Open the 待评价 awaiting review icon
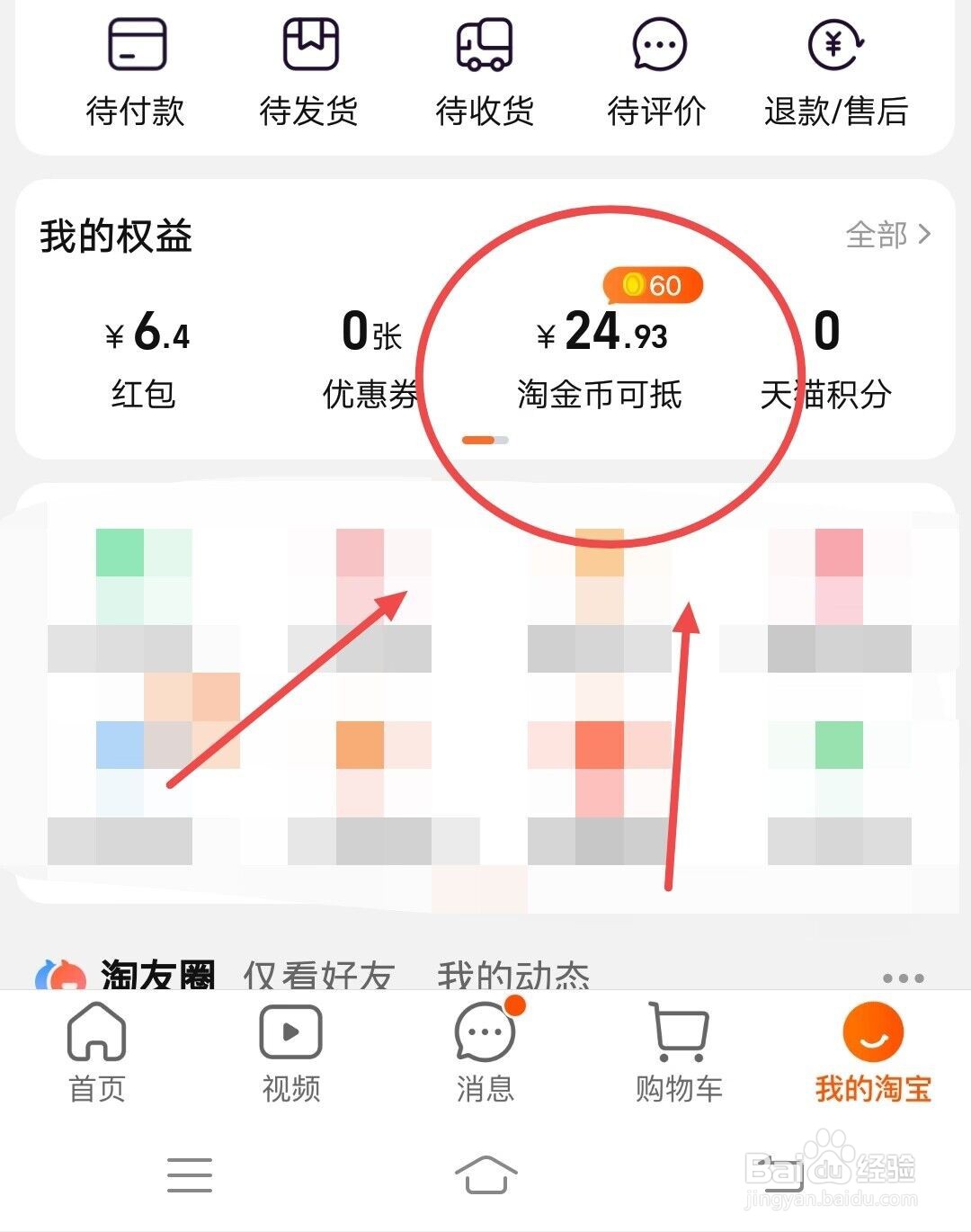The image size is (971, 1232). point(658,72)
